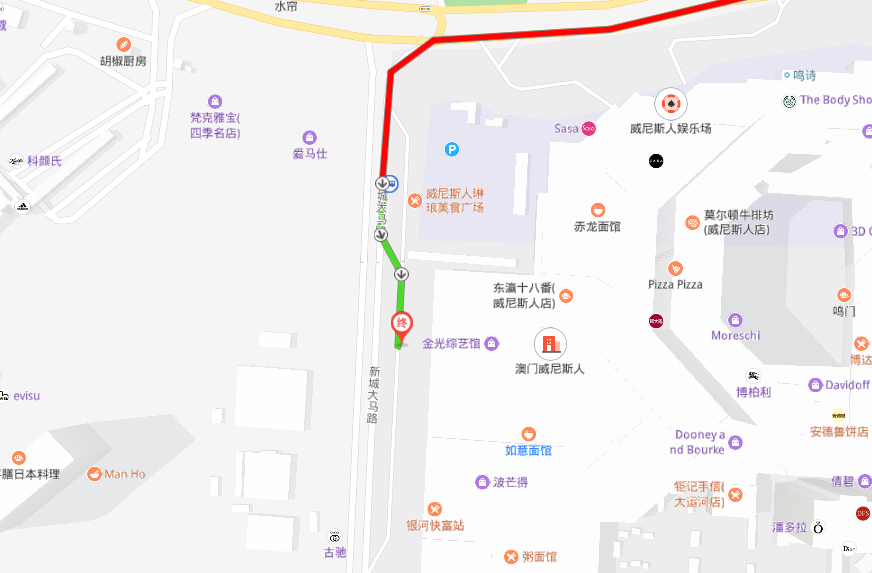Open the Sasa shop marker
The image size is (872, 573).
coord(590,128)
